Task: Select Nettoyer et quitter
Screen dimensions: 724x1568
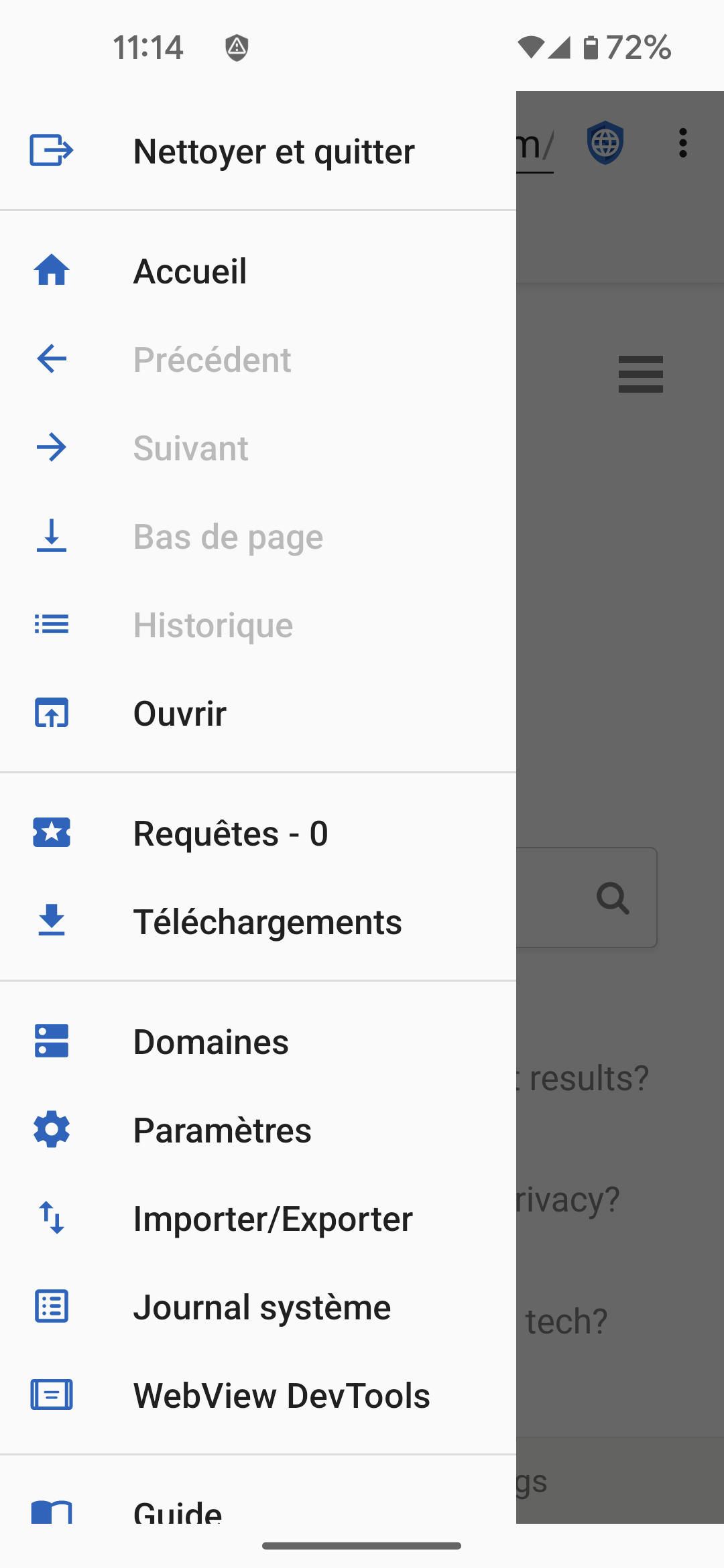Action: (274, 151)
